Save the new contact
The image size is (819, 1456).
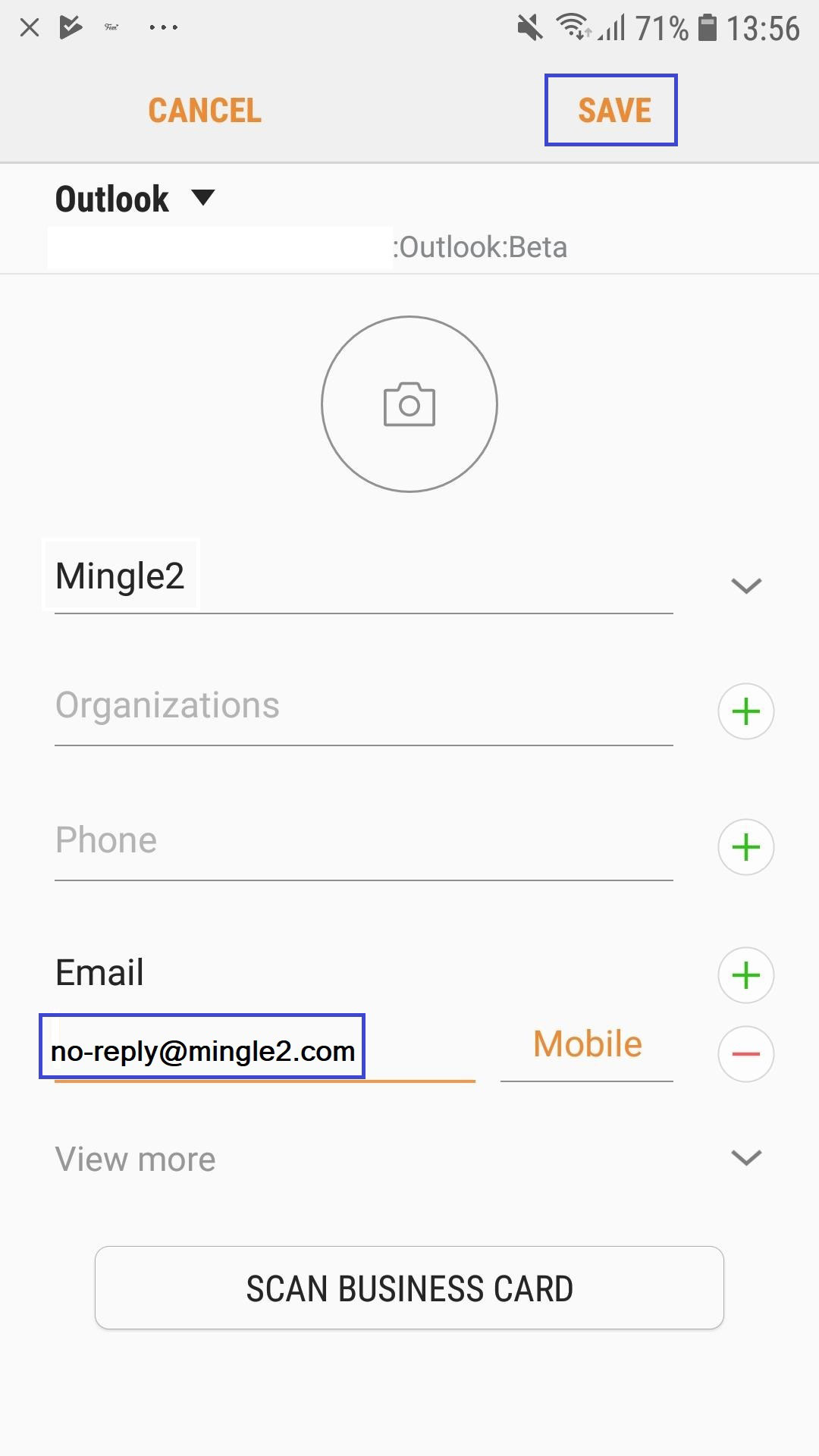click(613, 111)
